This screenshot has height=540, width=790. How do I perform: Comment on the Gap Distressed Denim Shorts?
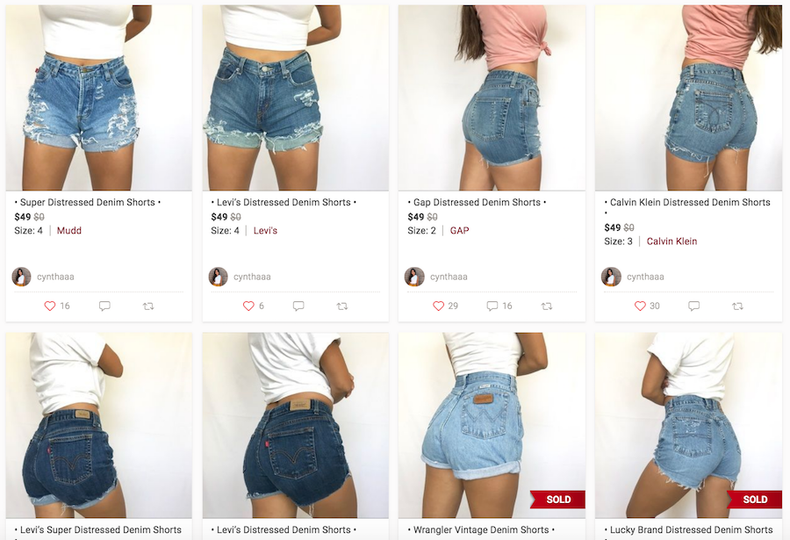tap(492, 306)
